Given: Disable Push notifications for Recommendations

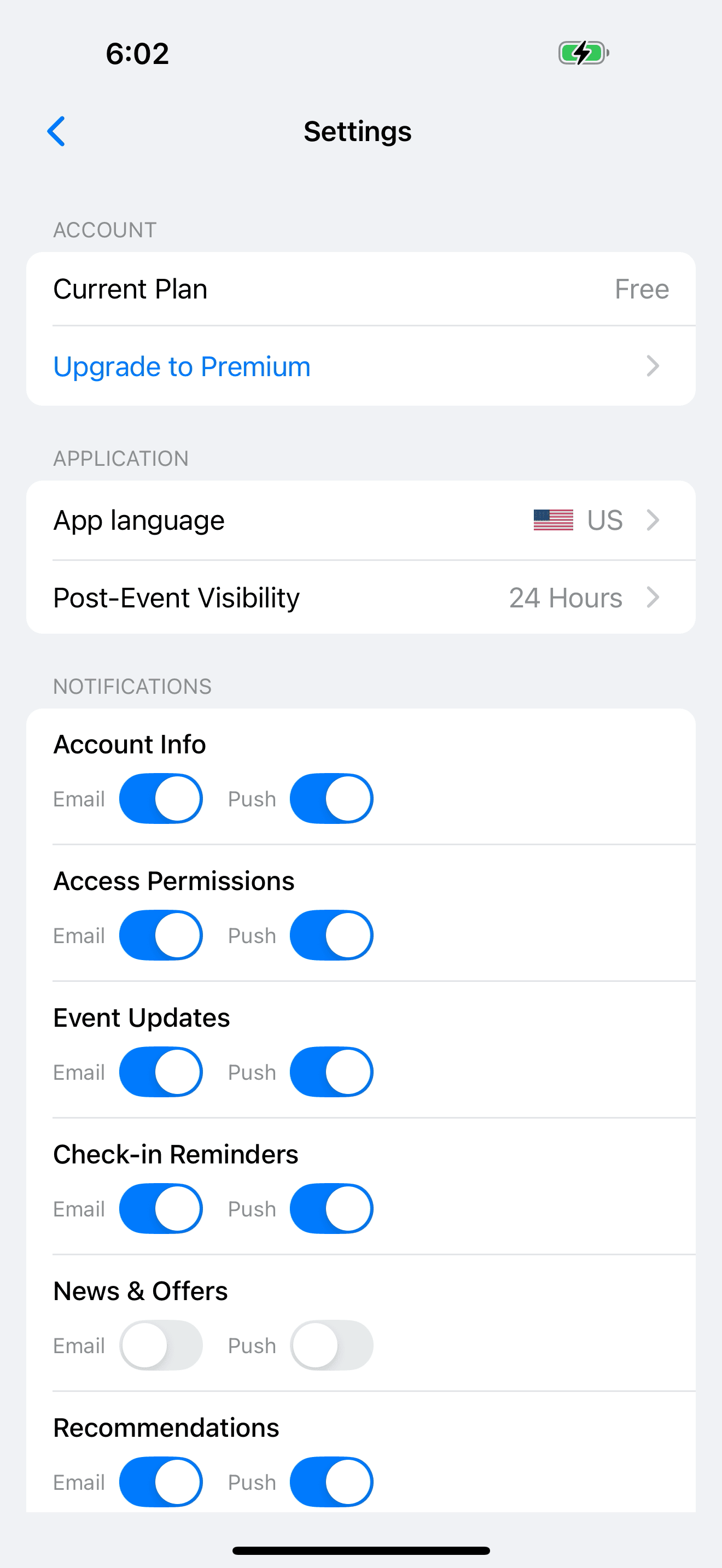Looking at the screenshot, I should click(332, 1483).
